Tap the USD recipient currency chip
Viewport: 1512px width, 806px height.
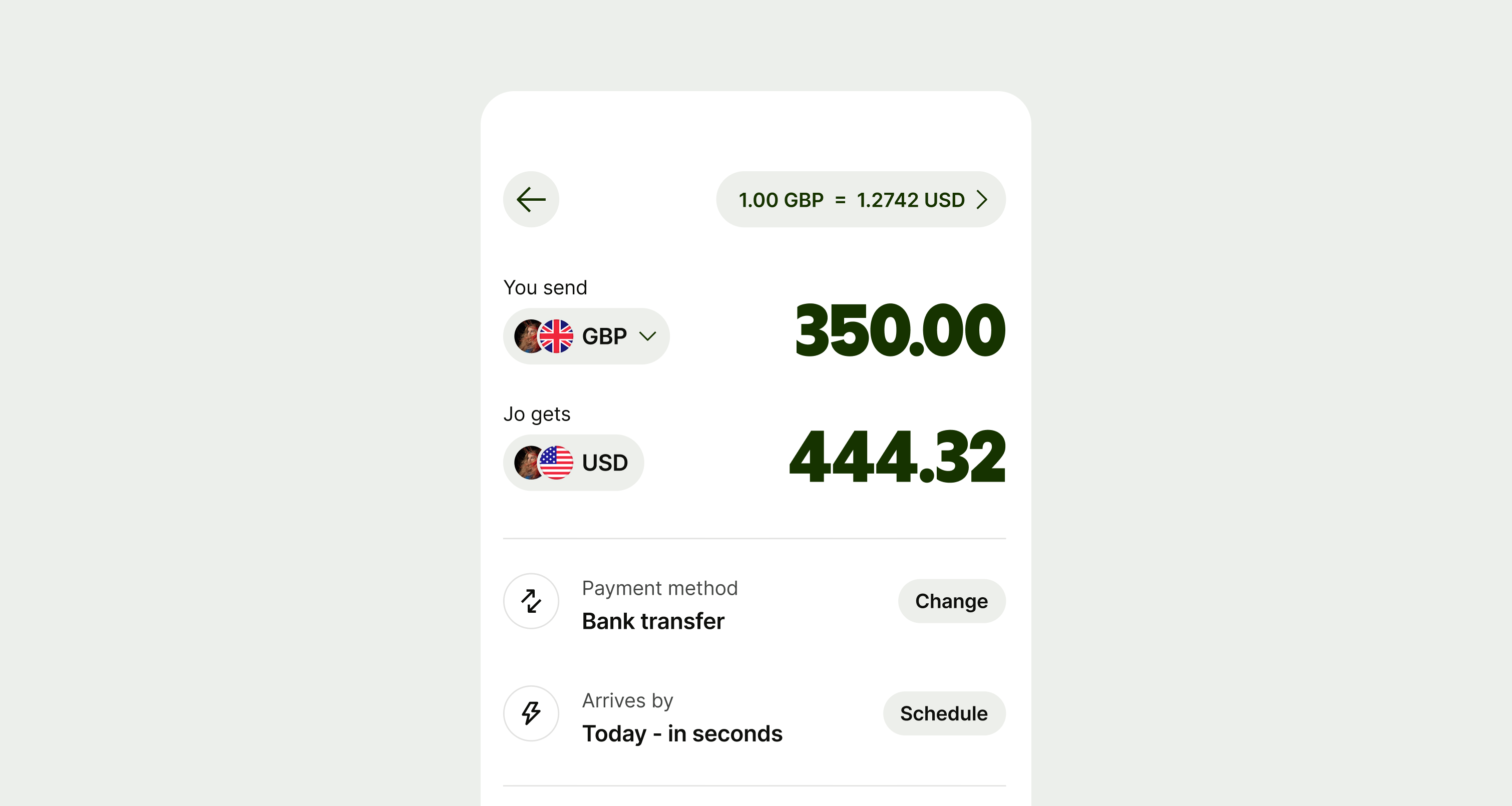(x=573, y=463)
